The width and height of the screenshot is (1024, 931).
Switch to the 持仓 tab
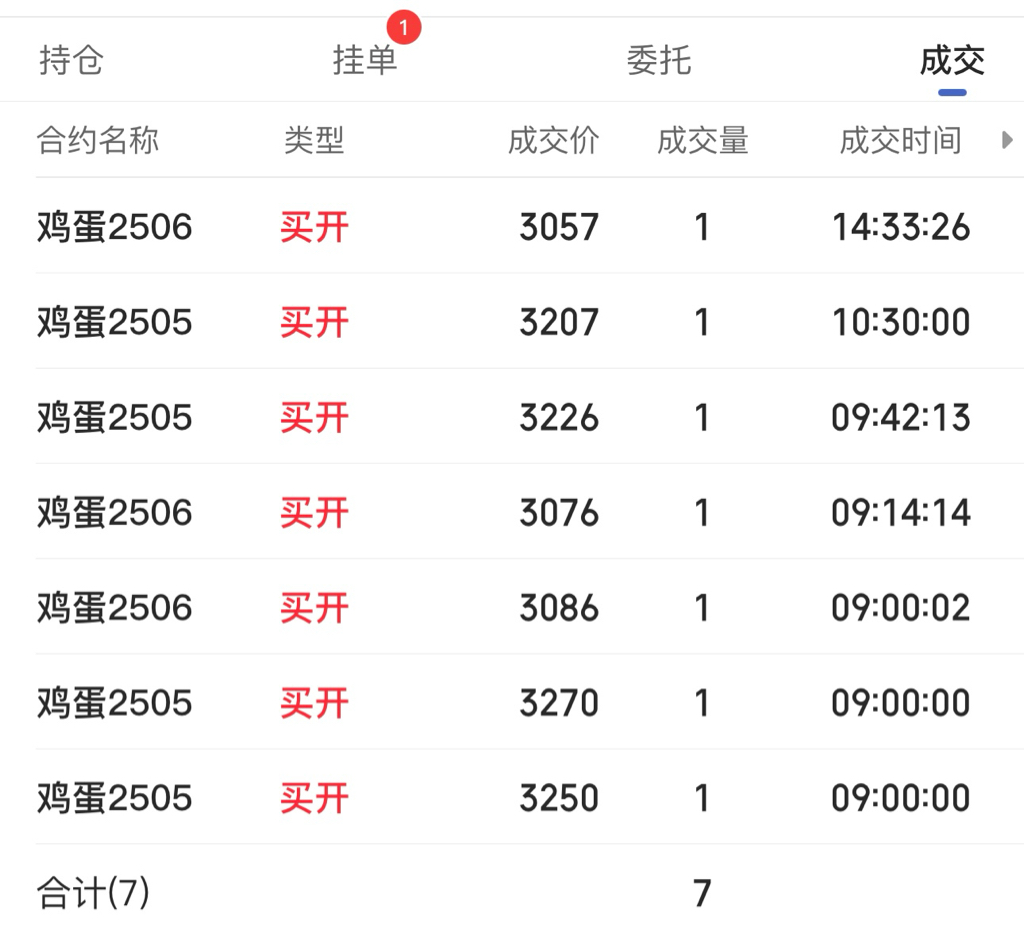tap(71, 61)
